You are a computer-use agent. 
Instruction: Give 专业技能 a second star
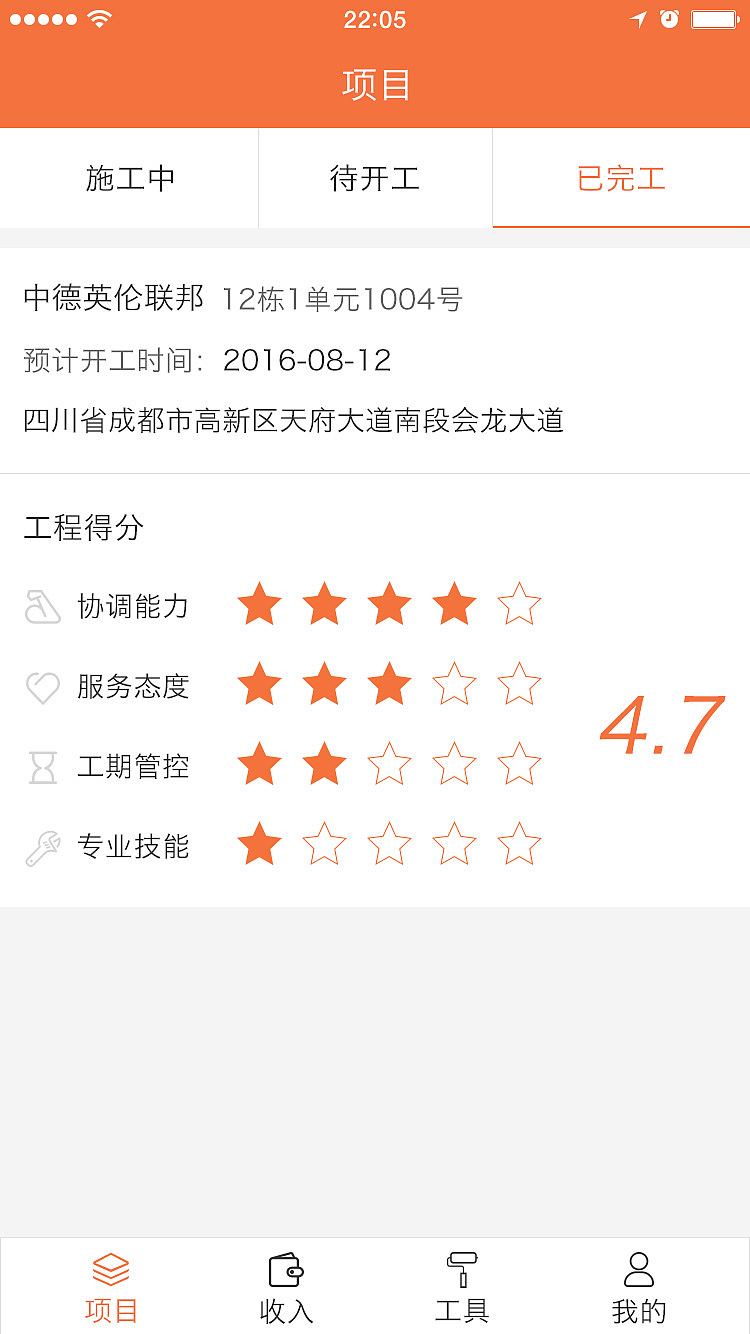324,845
